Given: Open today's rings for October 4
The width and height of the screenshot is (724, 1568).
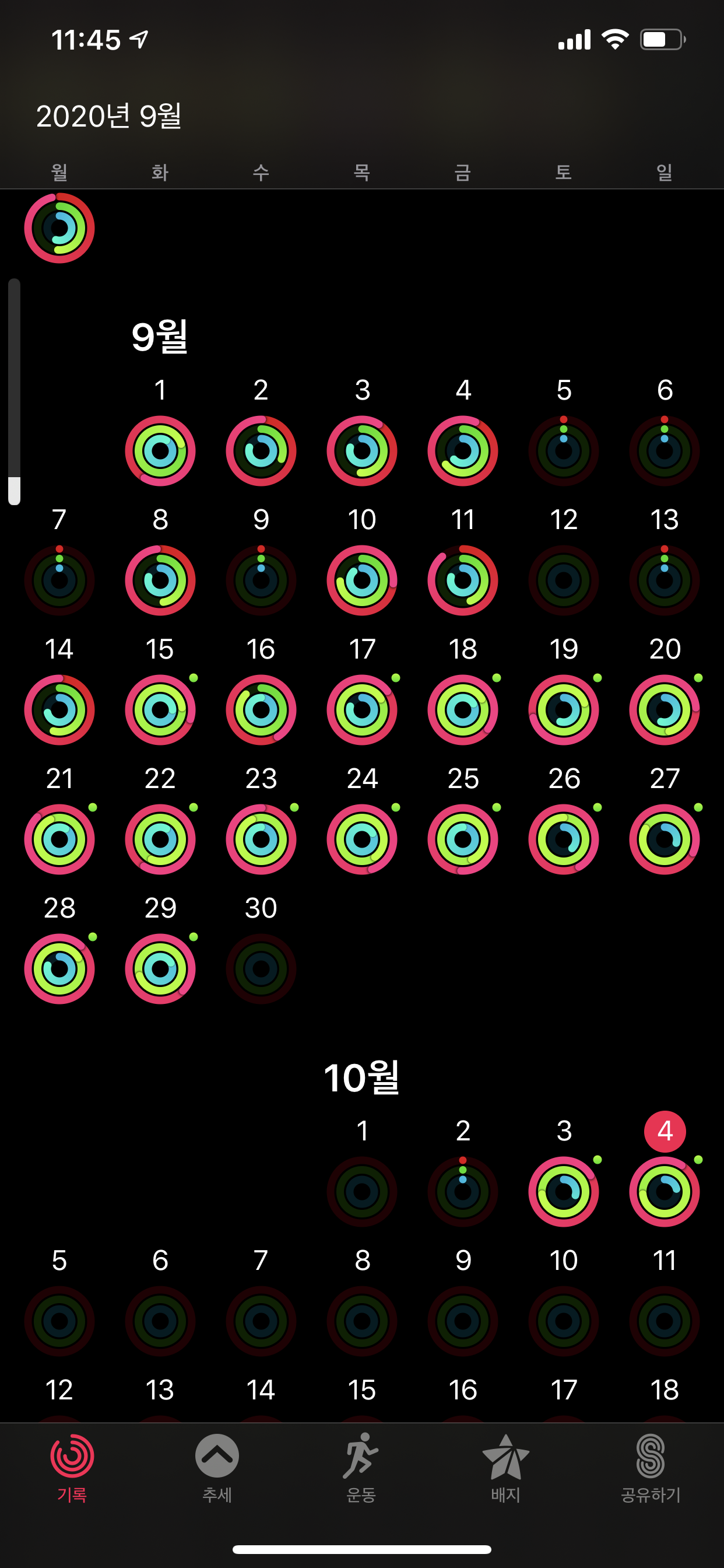Looking at the screenshot, I should tap(665, 1192).
